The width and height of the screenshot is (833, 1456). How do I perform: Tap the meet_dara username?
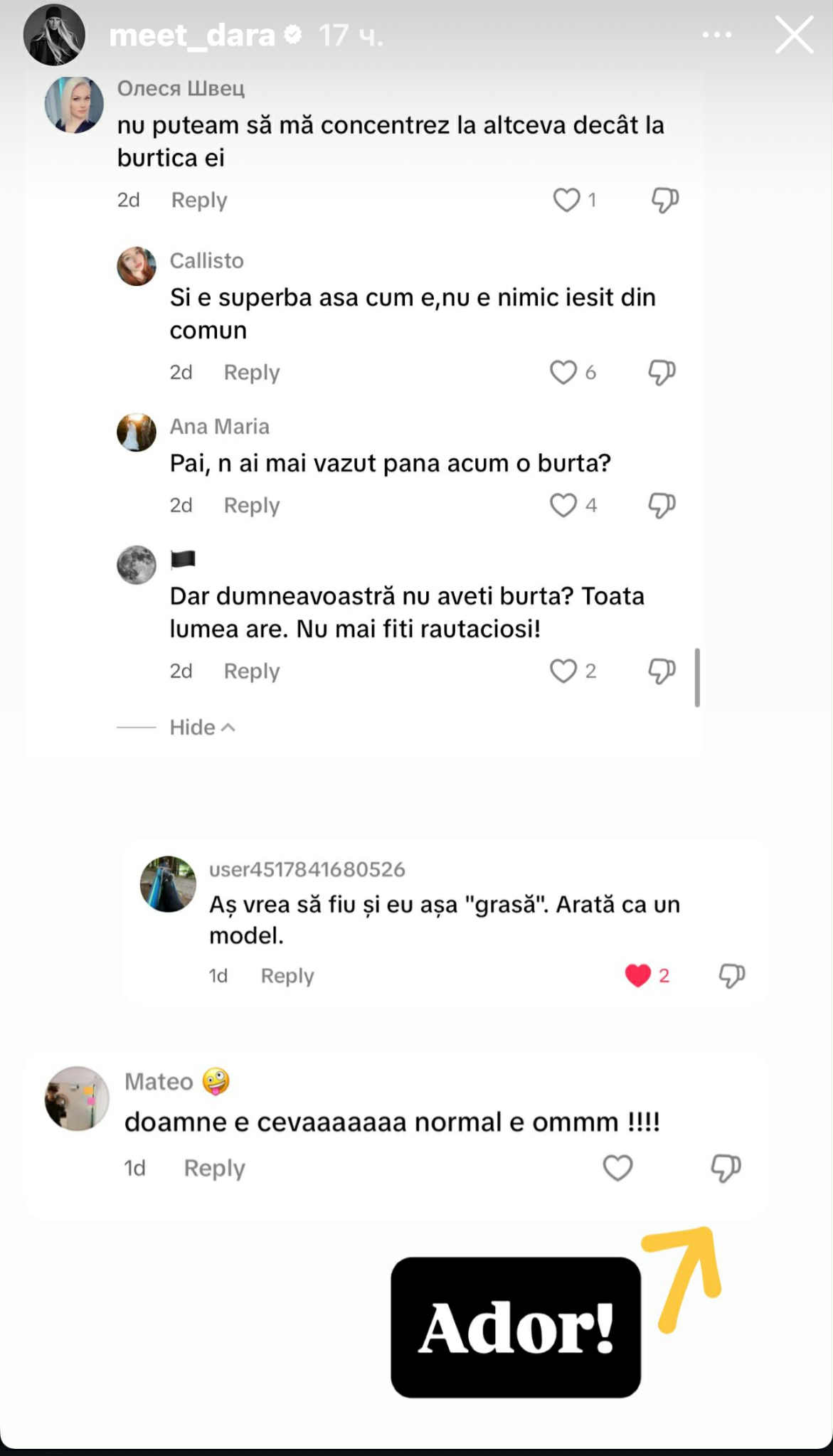pos(191,35)
